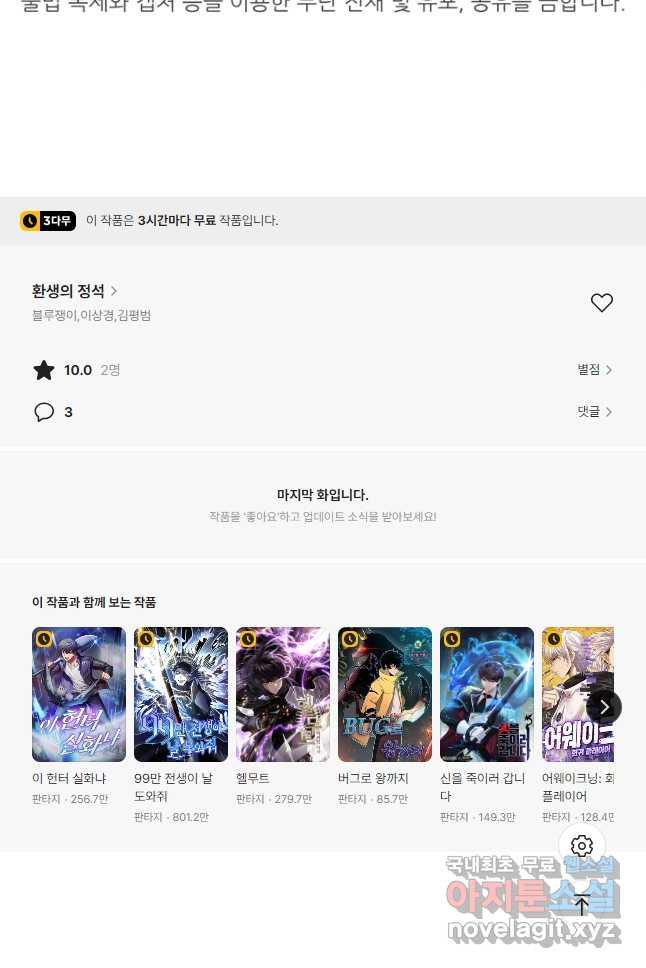This screenshot has width=646, height=968.
Task: Open 신을 죽이러 갑니다
Action: pyautogui.click(x=487, y=694)
